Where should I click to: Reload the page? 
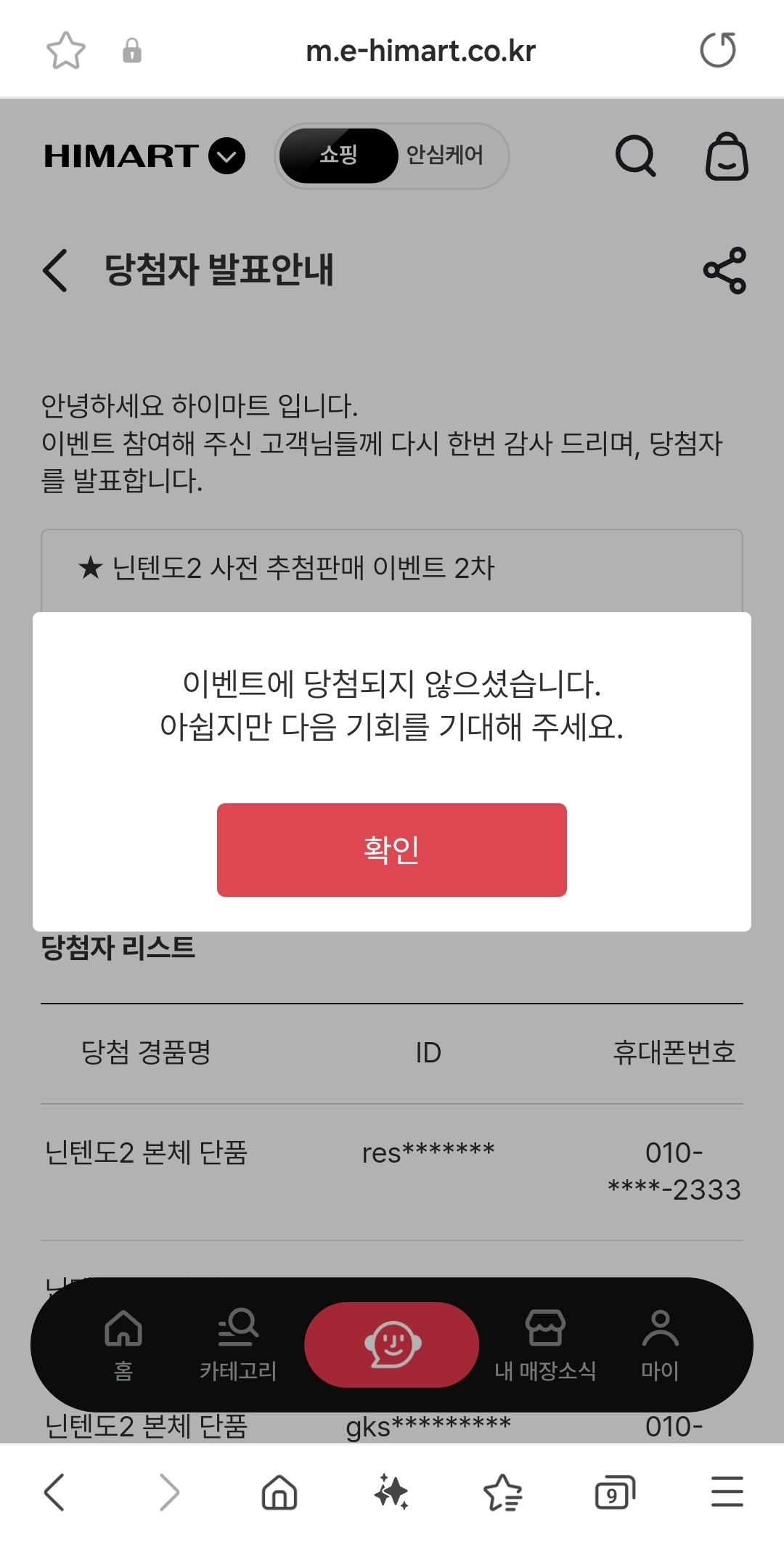pos(718,50)
